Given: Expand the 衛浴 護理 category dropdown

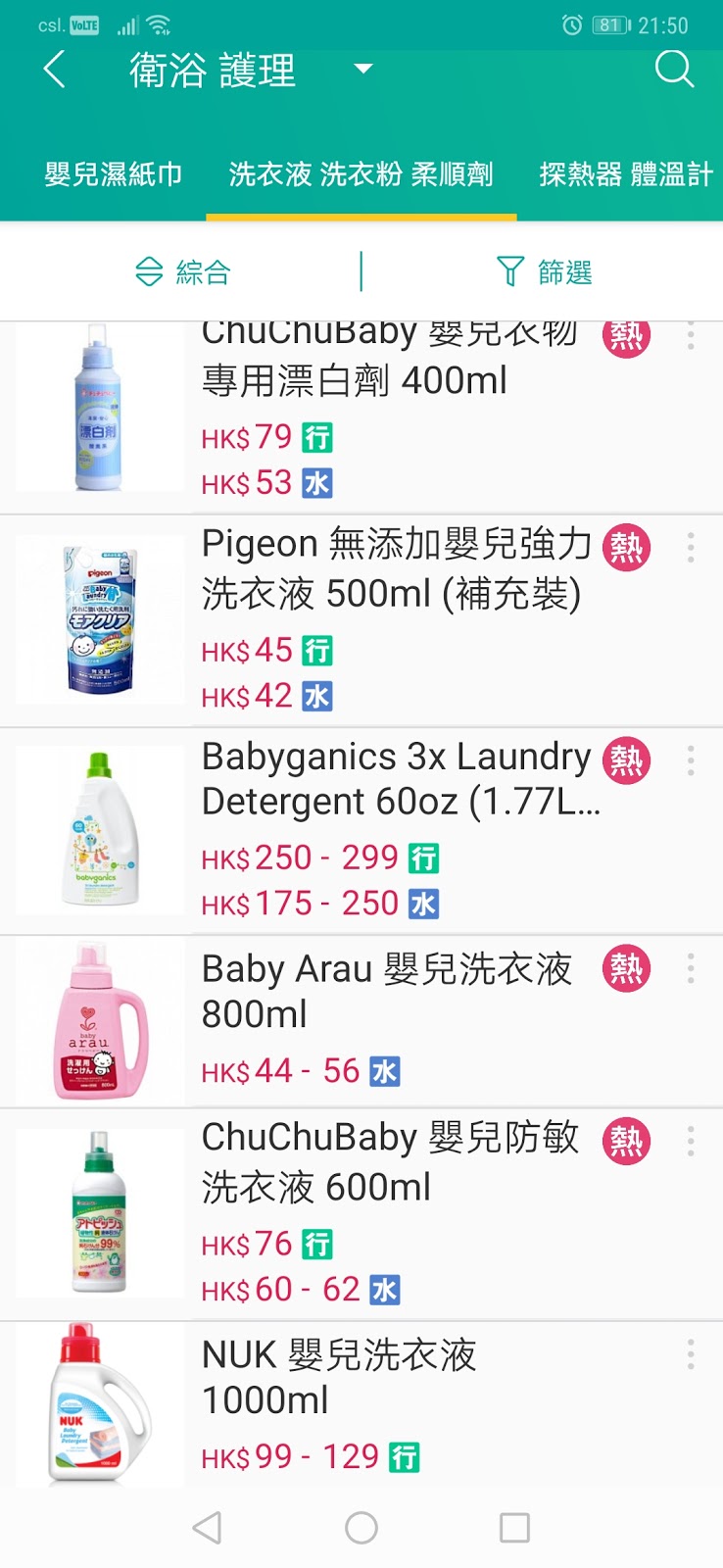Looking at the screenshot, I should point(363,70).
